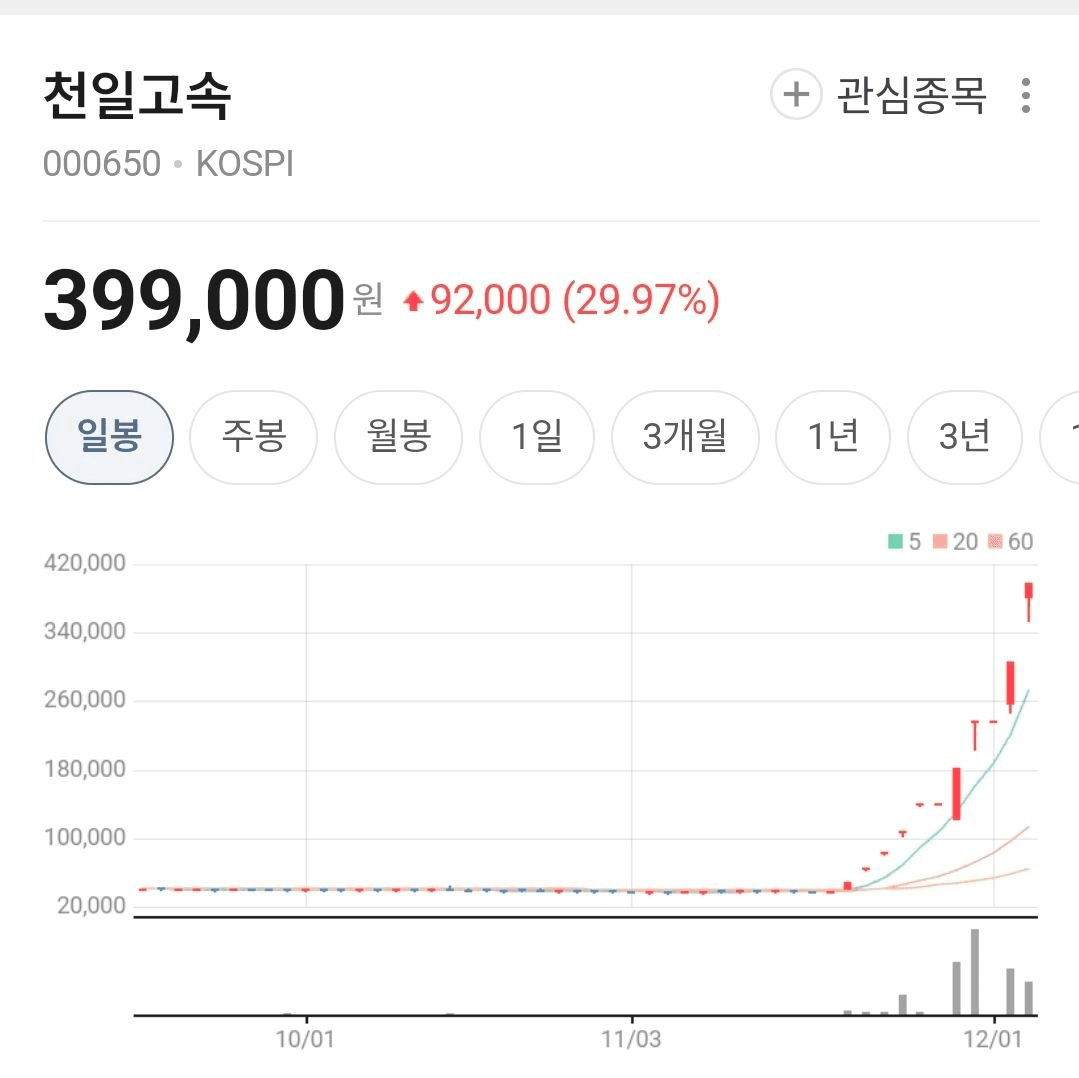This screenshot has width=1079, height=1078.
Task: Show the 3년 chart range
Action: pos(964,437)
